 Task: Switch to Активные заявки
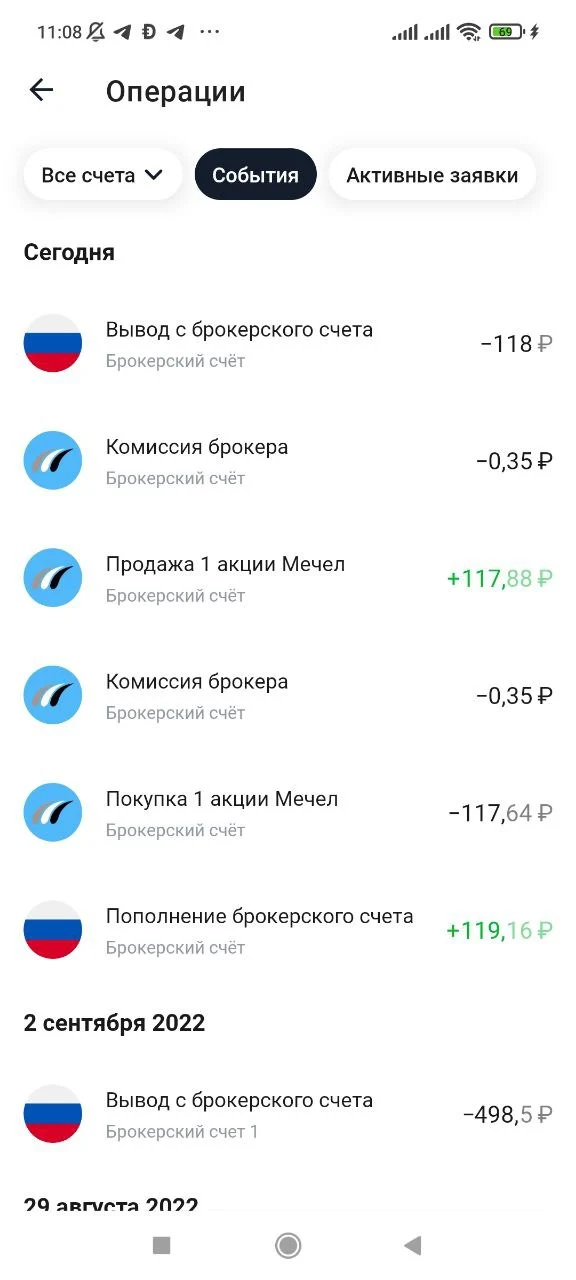[x=432, y=175]
